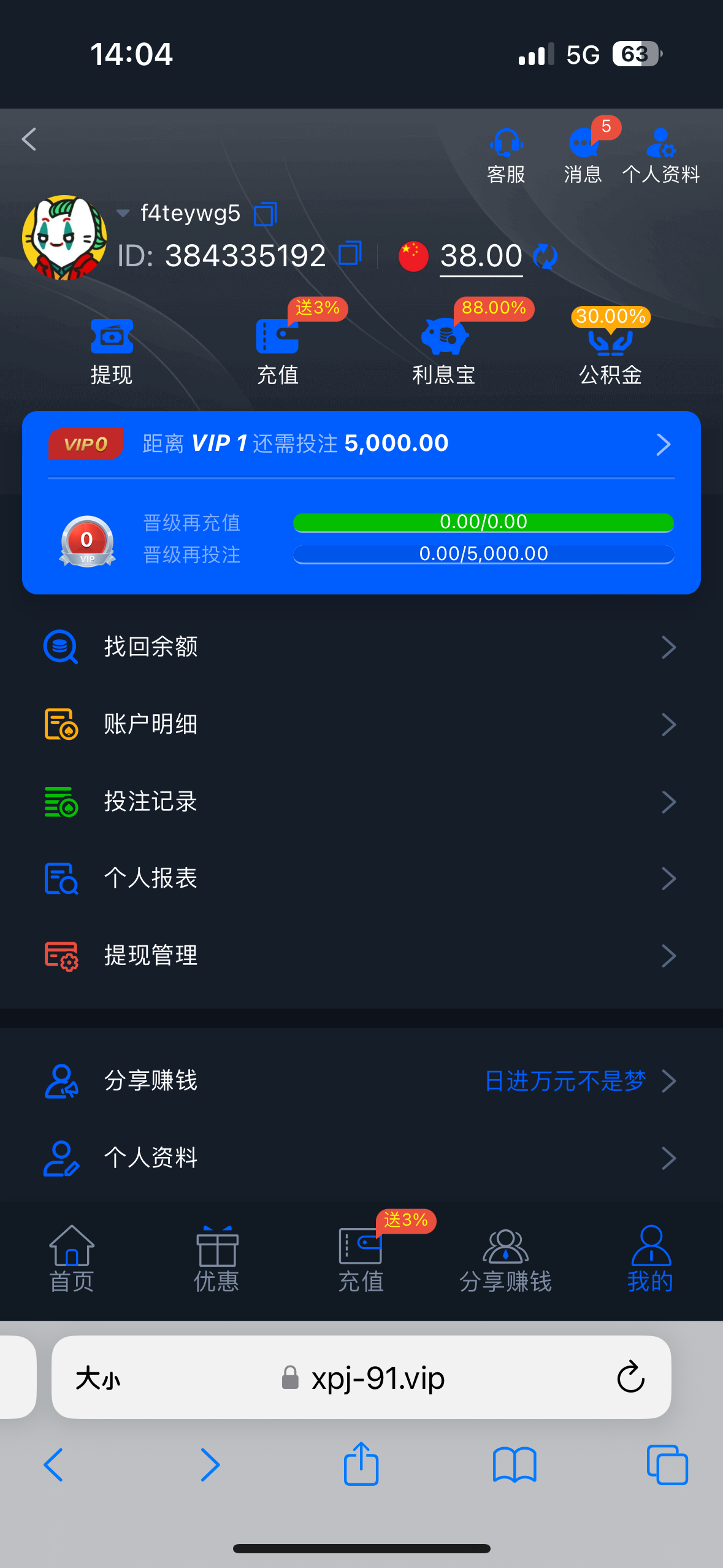
Task: Open 消息 messages with 5 unread
Action: [x=583, y=156]
